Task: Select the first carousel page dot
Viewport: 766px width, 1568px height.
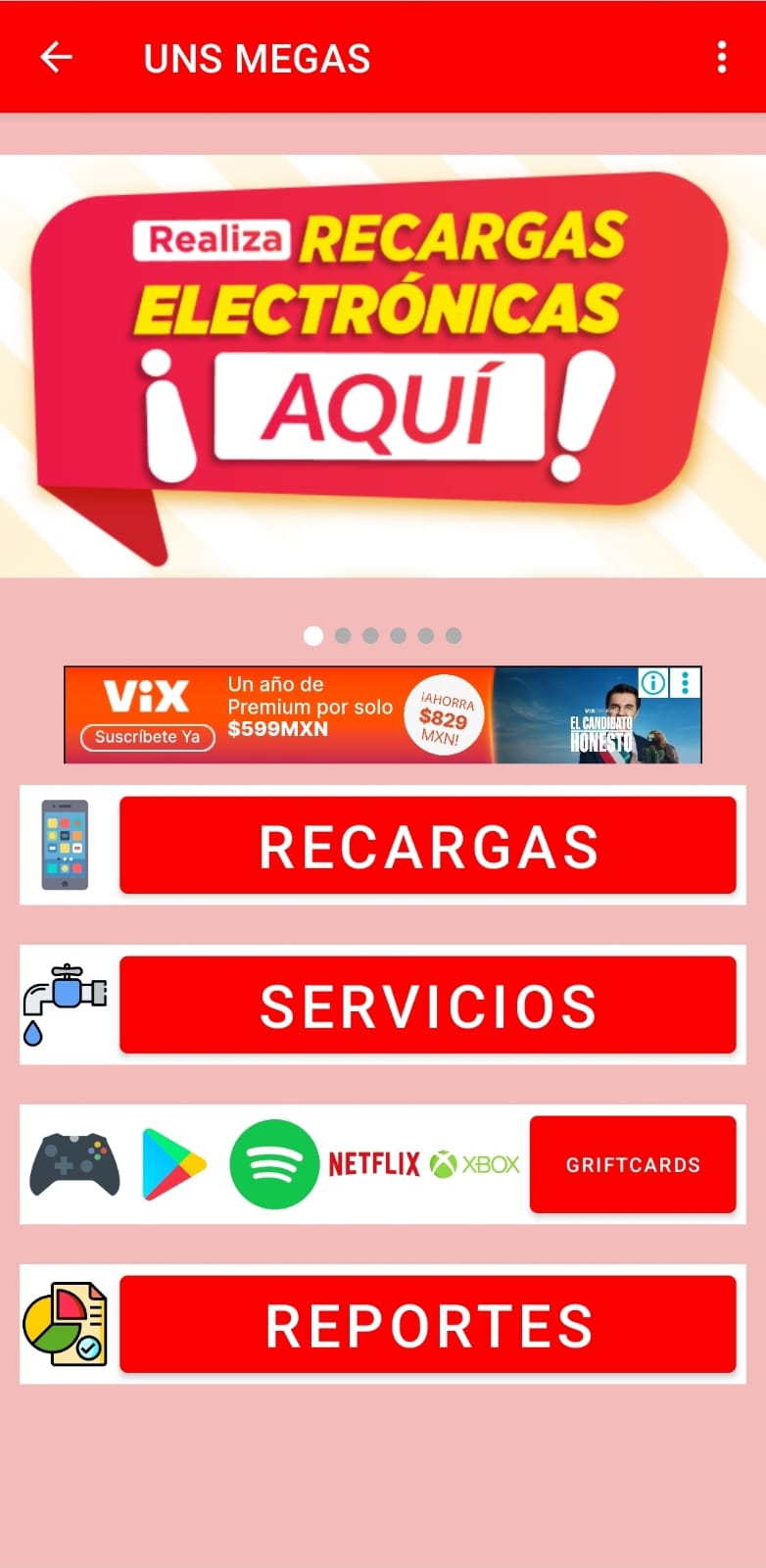Action: (313, 635)
